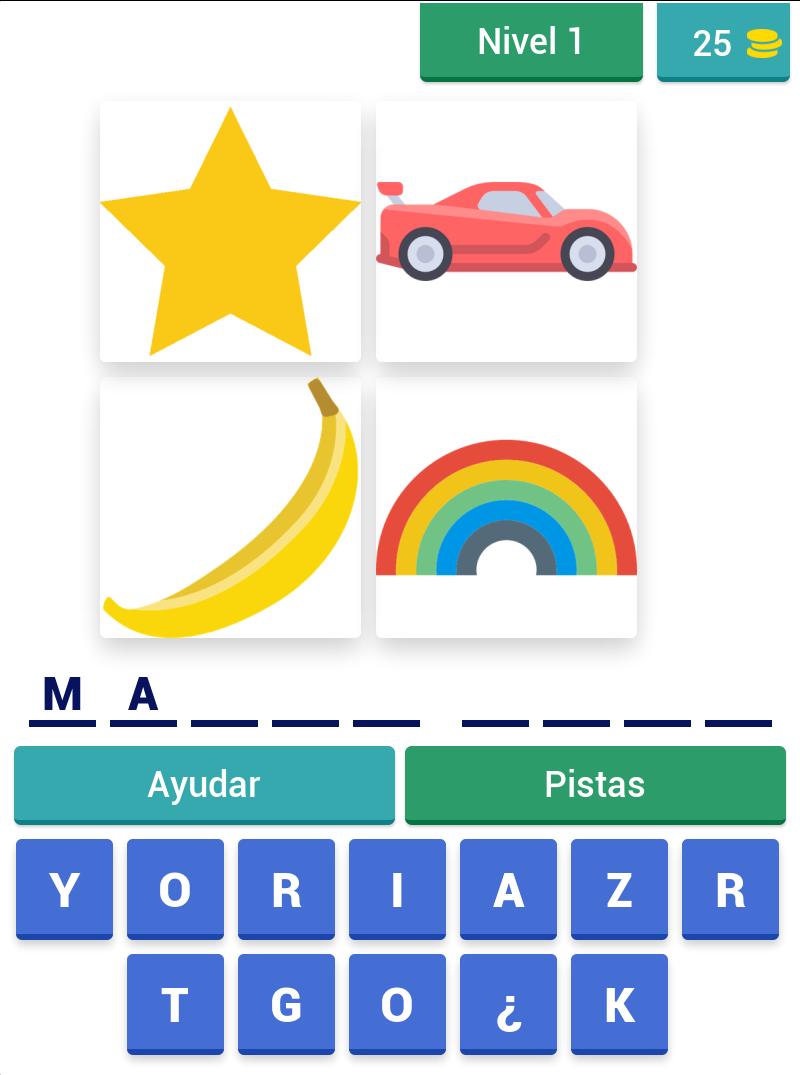Select the letter A key
This screenshot has width=800, height=1075.
[x=508, y=890]
